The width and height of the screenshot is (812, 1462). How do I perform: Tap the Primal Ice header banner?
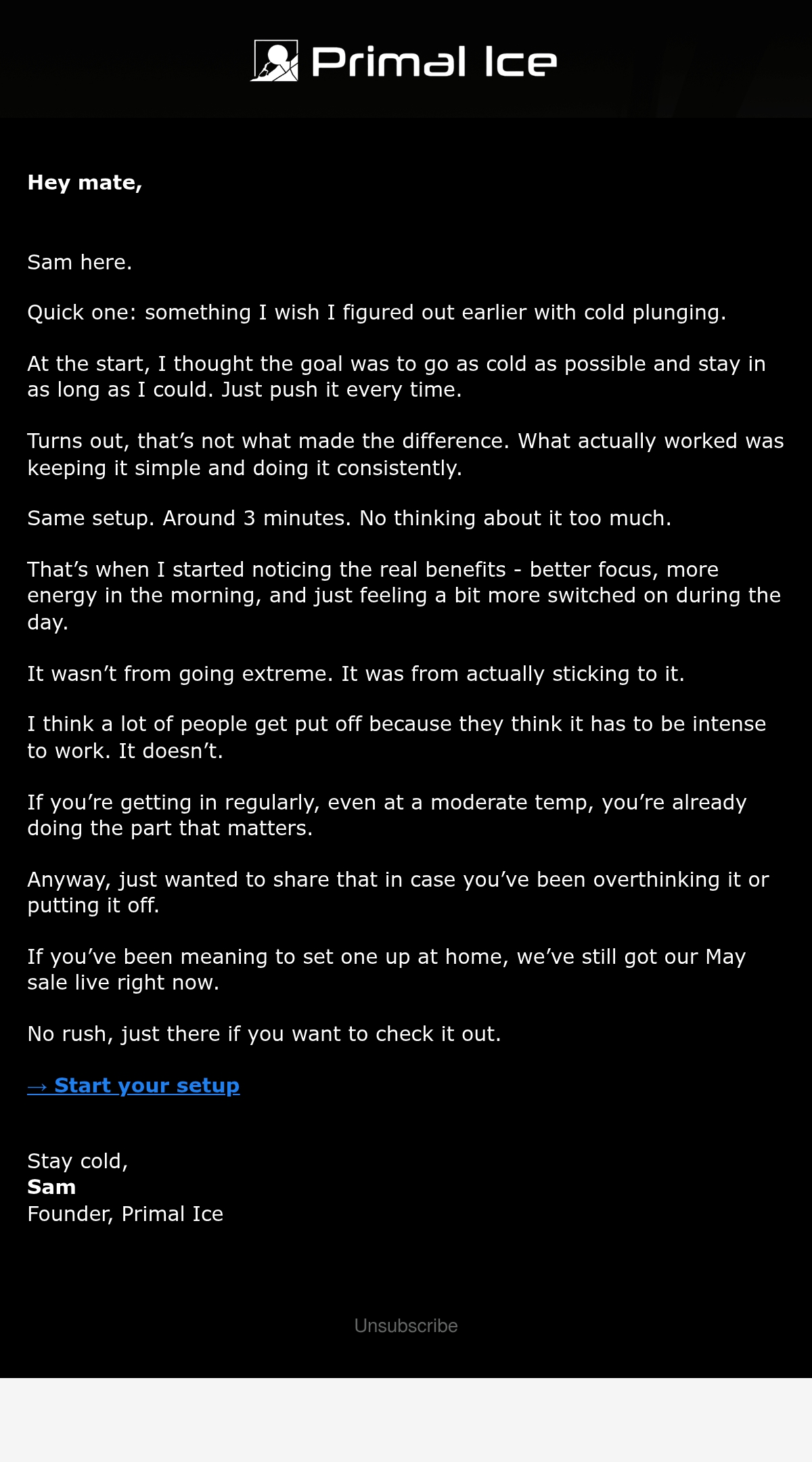click(x=406, y=60)
